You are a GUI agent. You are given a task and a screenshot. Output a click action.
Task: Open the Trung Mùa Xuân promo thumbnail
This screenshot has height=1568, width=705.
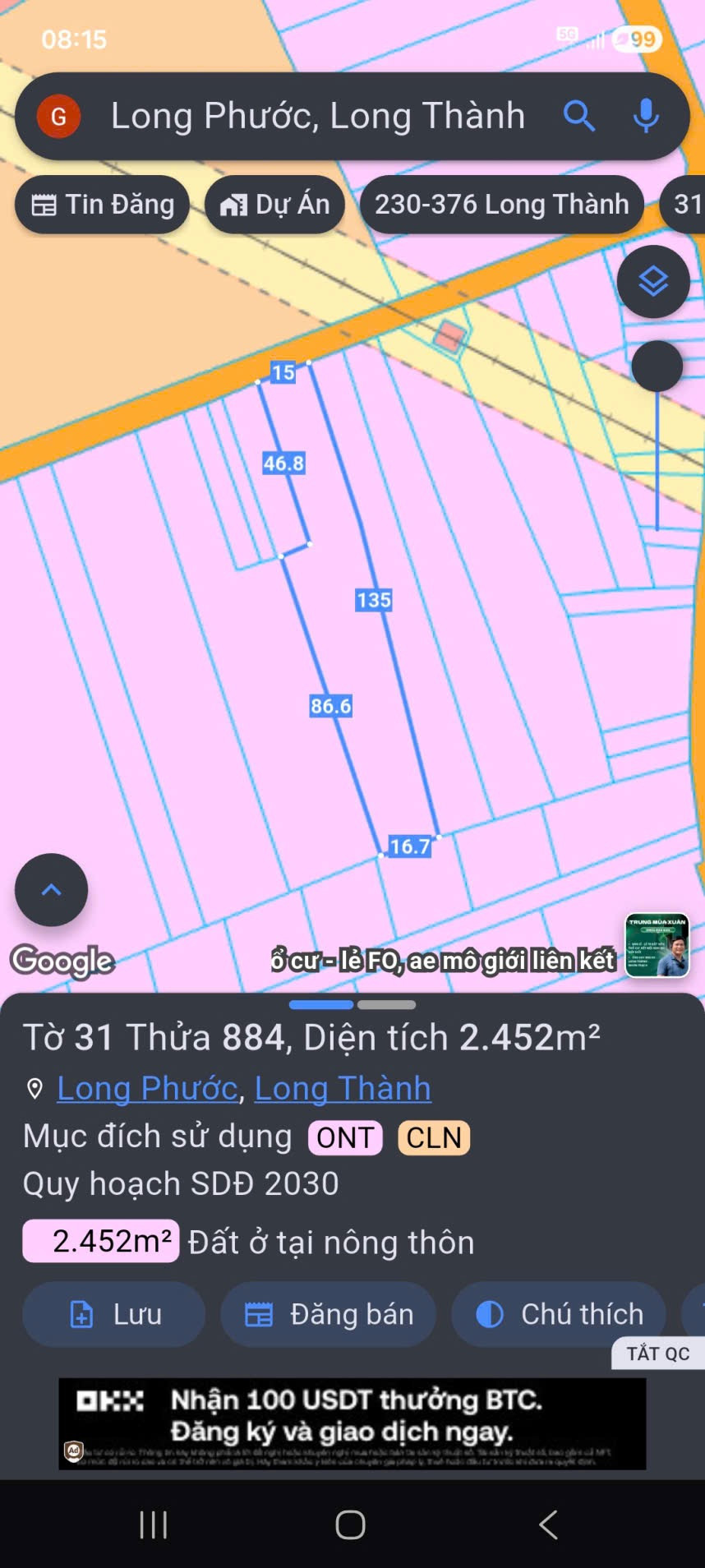[657, 945]
